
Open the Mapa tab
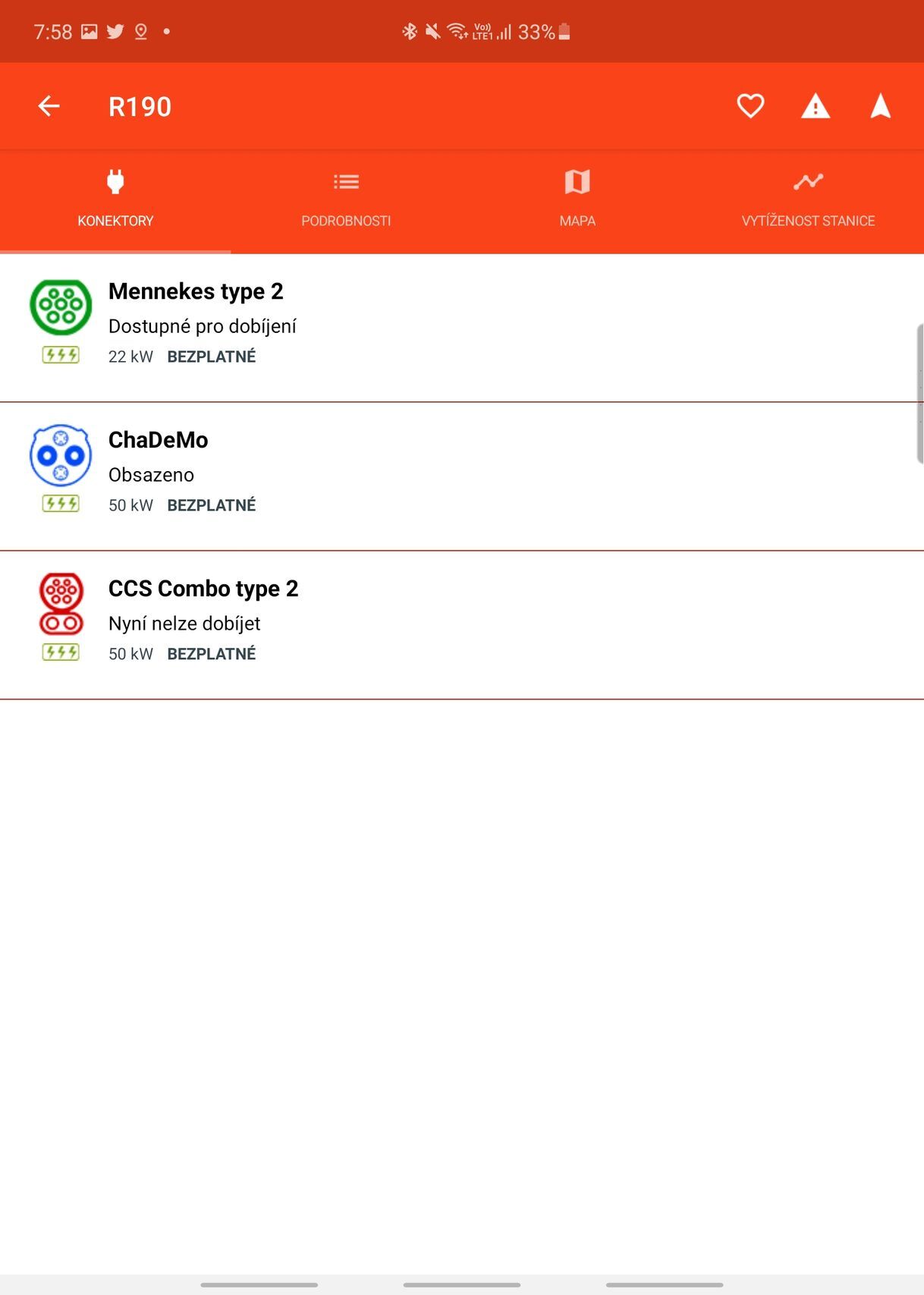[x=577, y=200]
